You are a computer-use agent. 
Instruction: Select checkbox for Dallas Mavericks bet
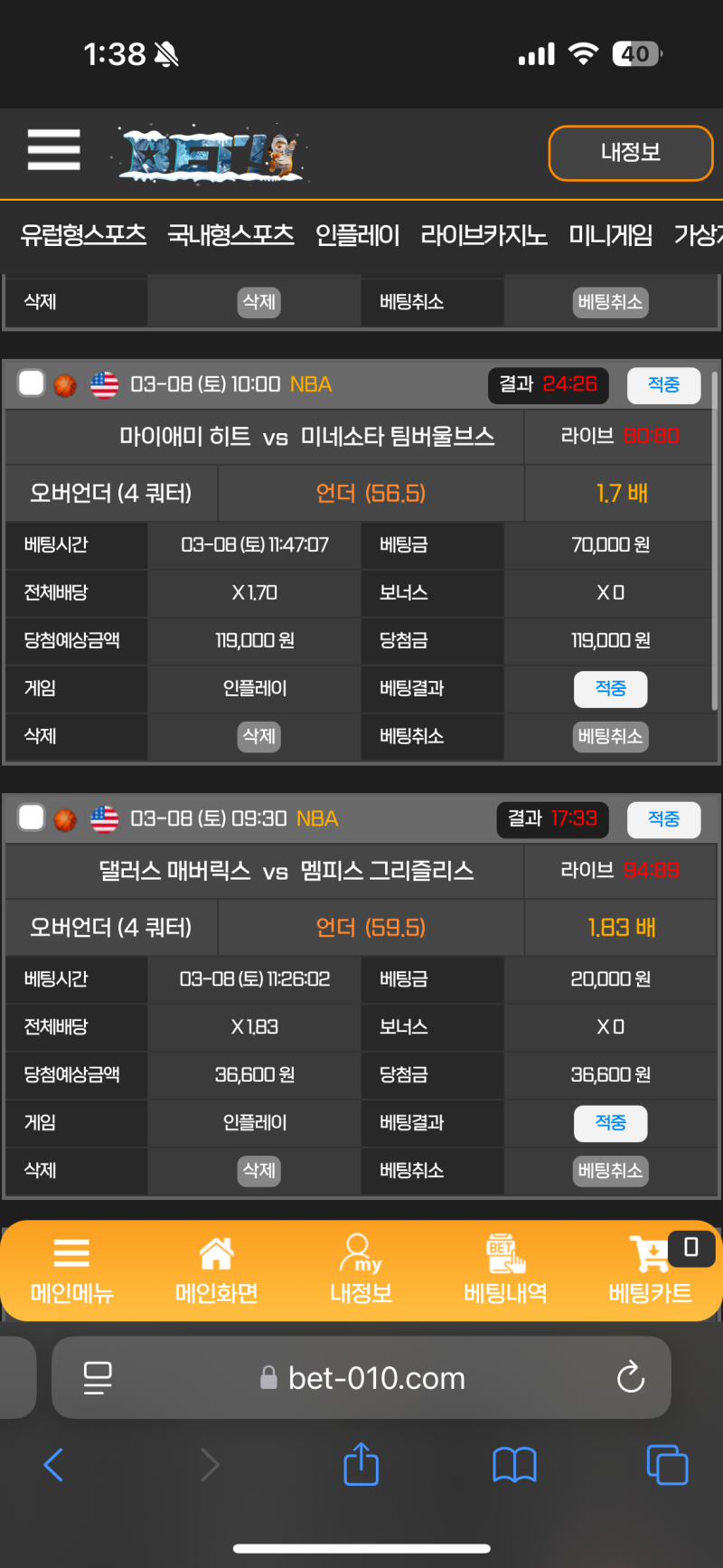(x=32, y=817)
